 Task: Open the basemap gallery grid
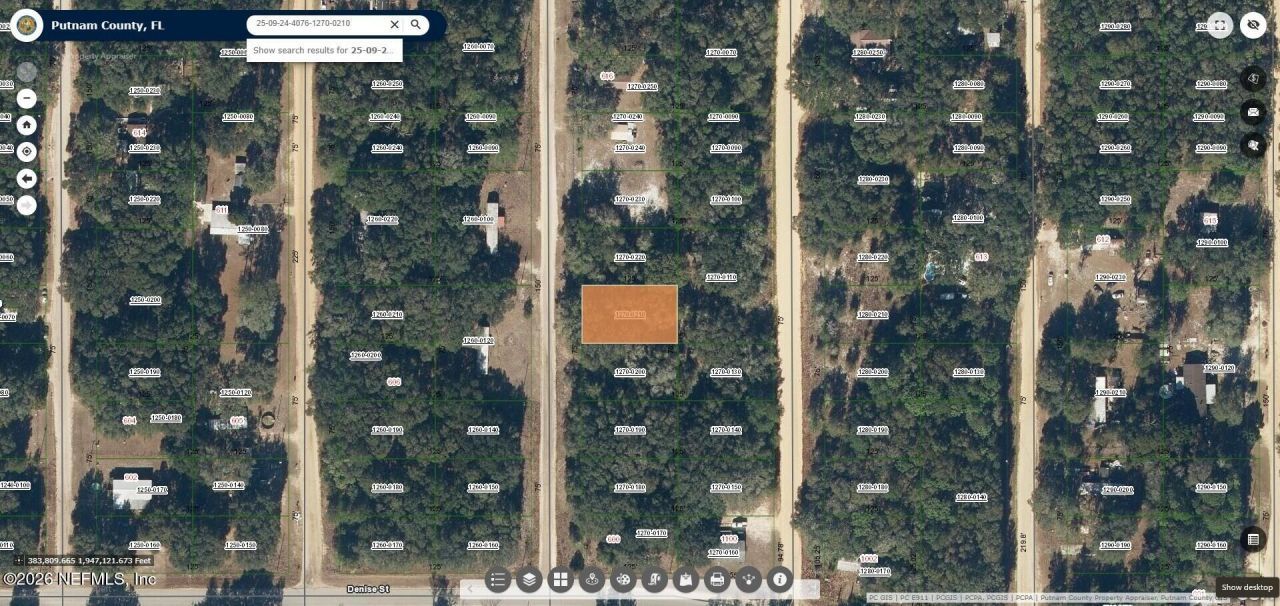click(560, 579)
